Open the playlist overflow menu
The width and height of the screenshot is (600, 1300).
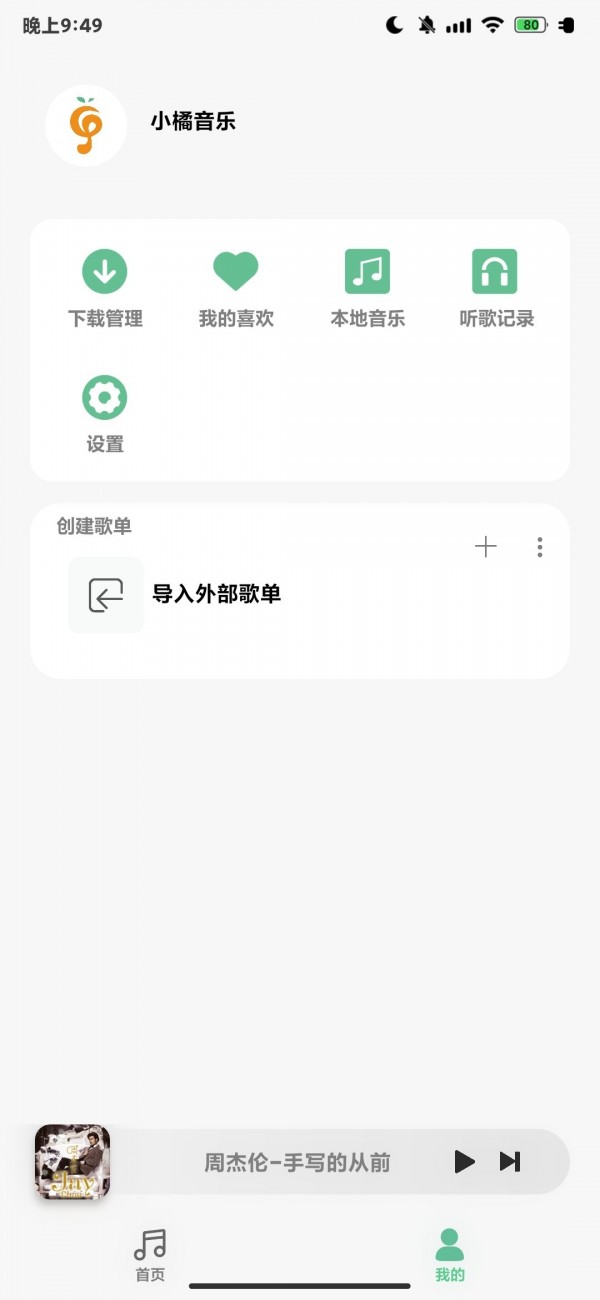pyautogui.click(x=540, y=547)
